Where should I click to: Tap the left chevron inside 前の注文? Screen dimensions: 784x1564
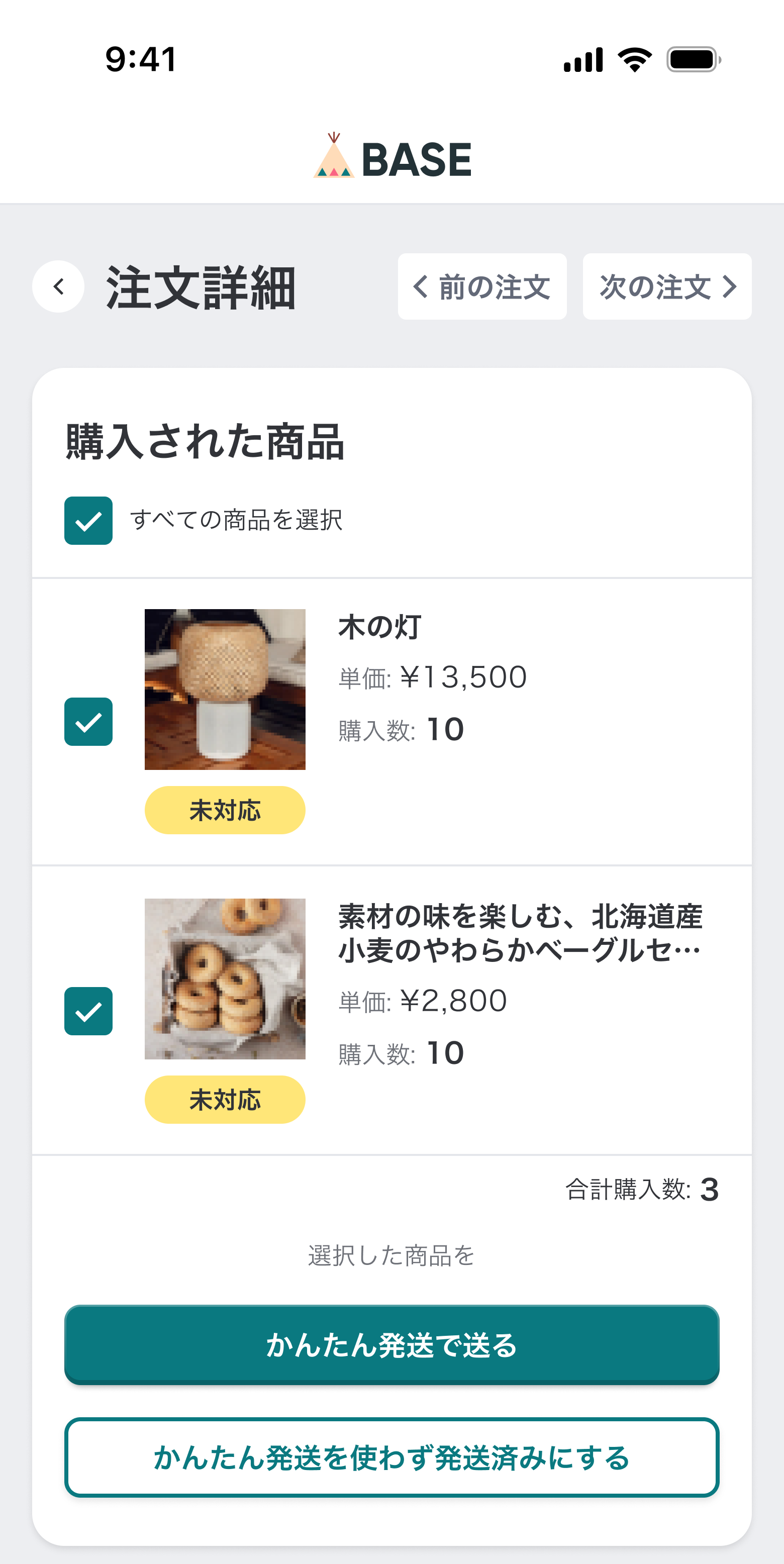[420, 286]
